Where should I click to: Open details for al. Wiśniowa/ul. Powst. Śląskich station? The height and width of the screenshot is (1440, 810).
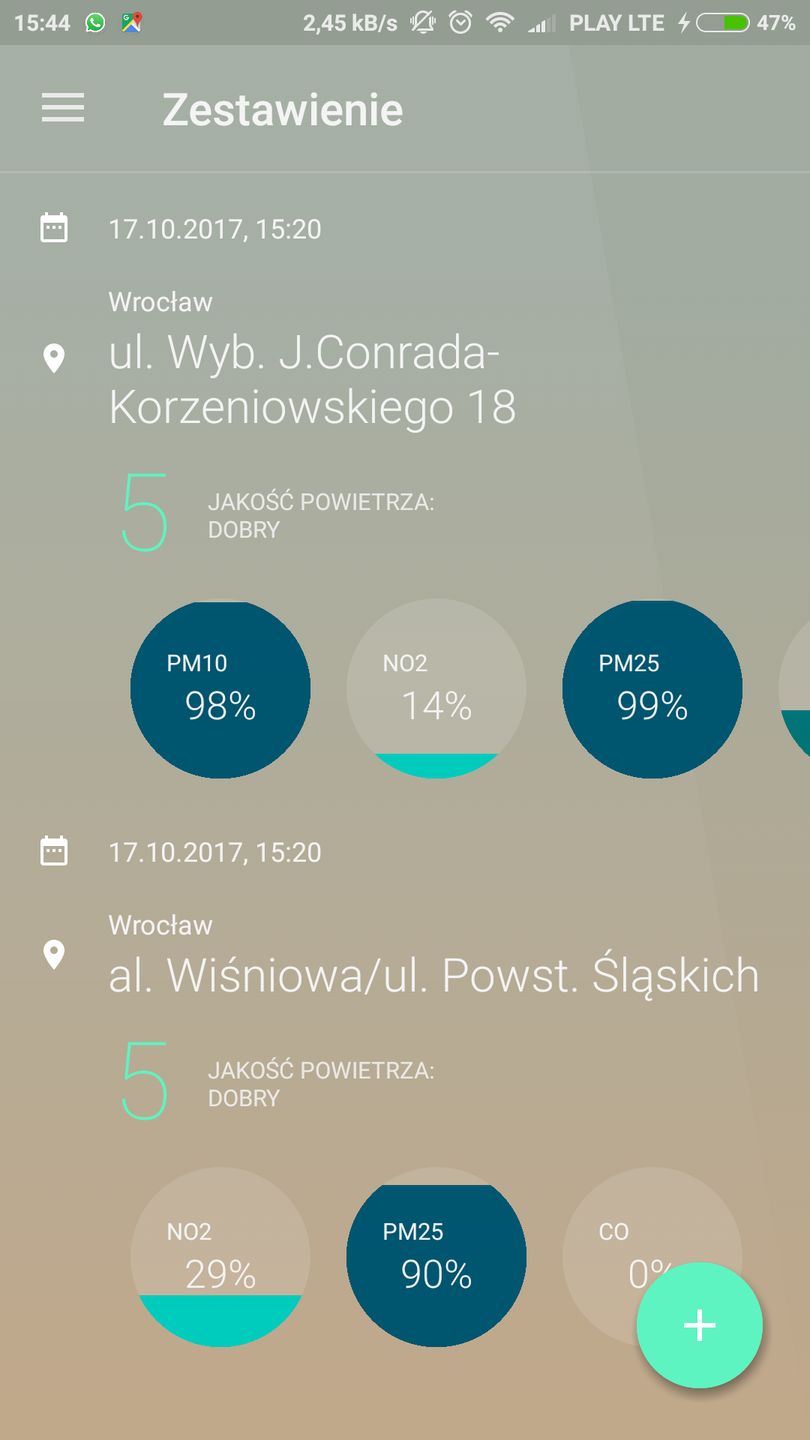[x=432, y=976]
